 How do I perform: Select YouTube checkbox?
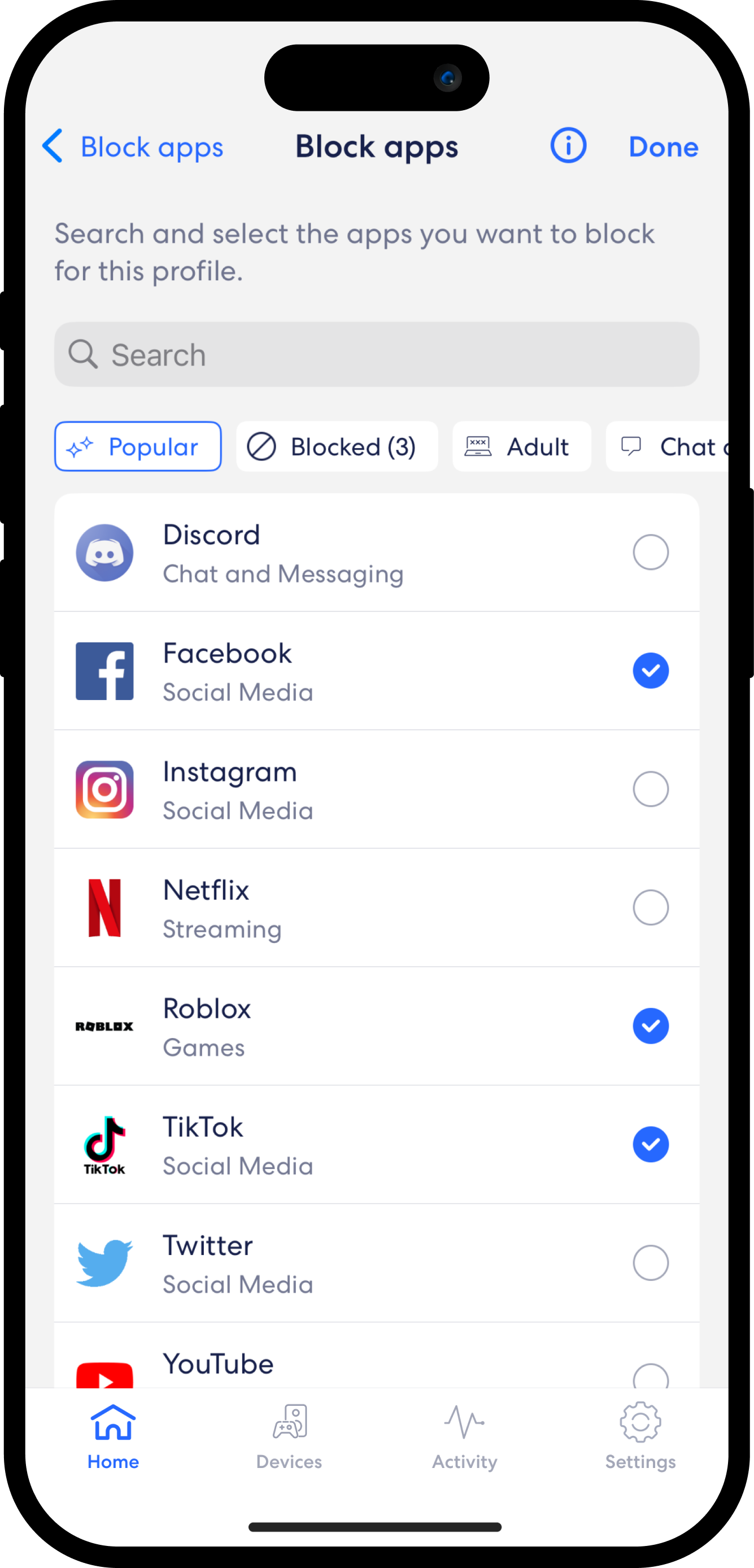click(650, 1376)
